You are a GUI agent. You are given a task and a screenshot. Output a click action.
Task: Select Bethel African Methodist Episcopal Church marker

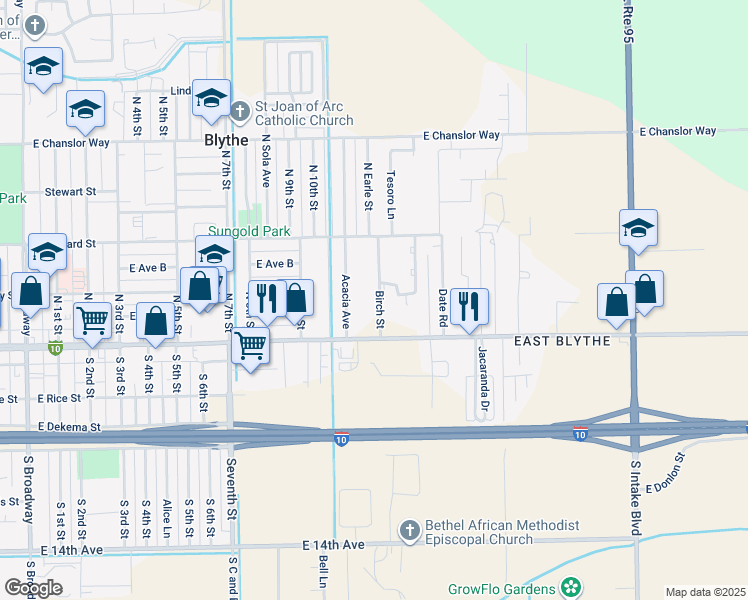point(408,528)
